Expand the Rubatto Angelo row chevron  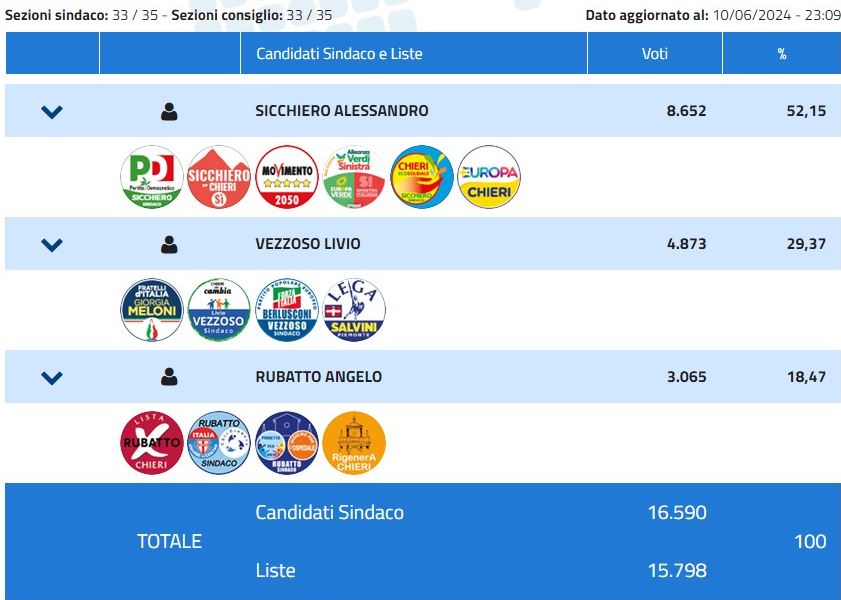(x=52, y=378)
